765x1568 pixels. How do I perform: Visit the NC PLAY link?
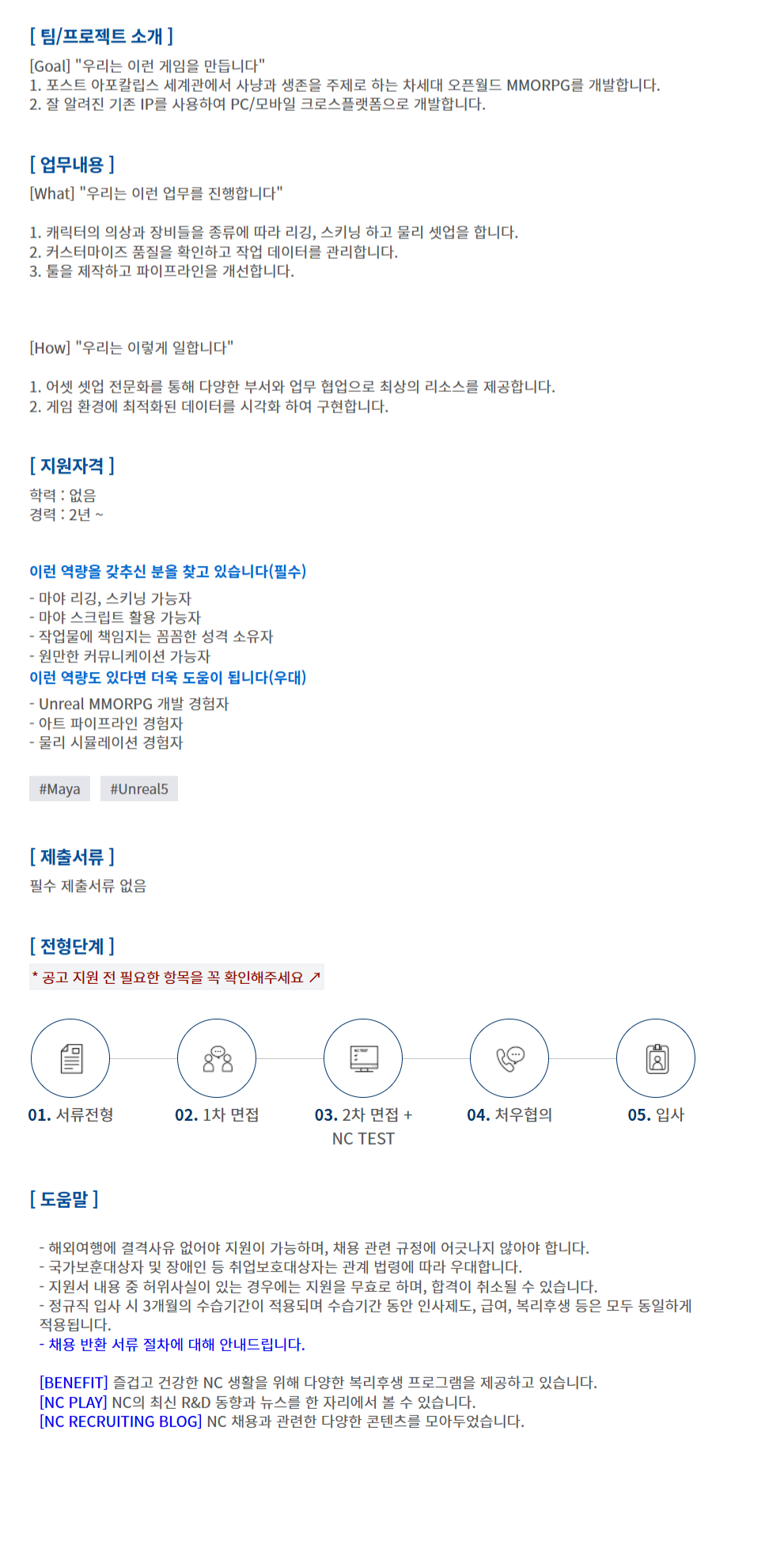[x=74, y=1403]
